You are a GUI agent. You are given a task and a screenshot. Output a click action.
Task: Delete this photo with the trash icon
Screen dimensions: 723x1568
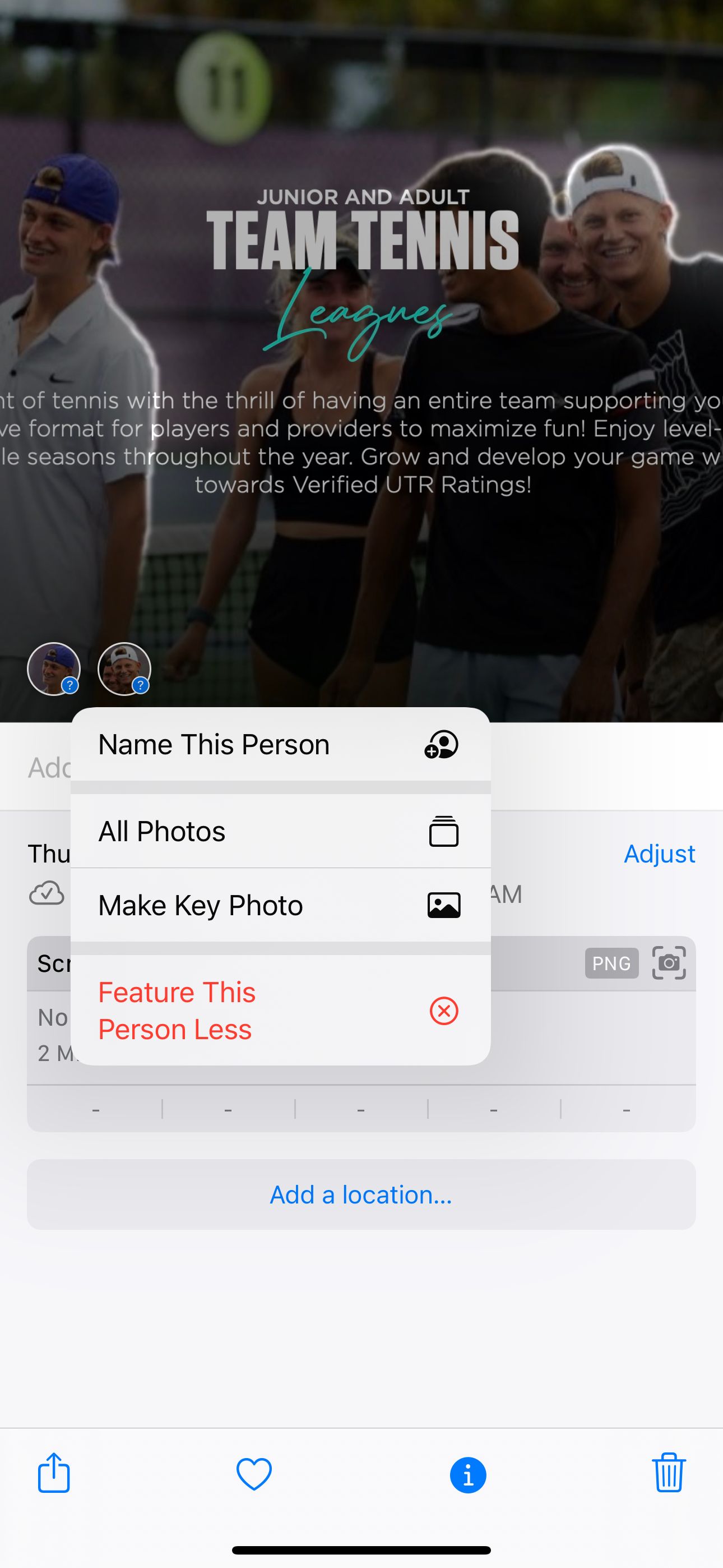(x=669, y=1474)
